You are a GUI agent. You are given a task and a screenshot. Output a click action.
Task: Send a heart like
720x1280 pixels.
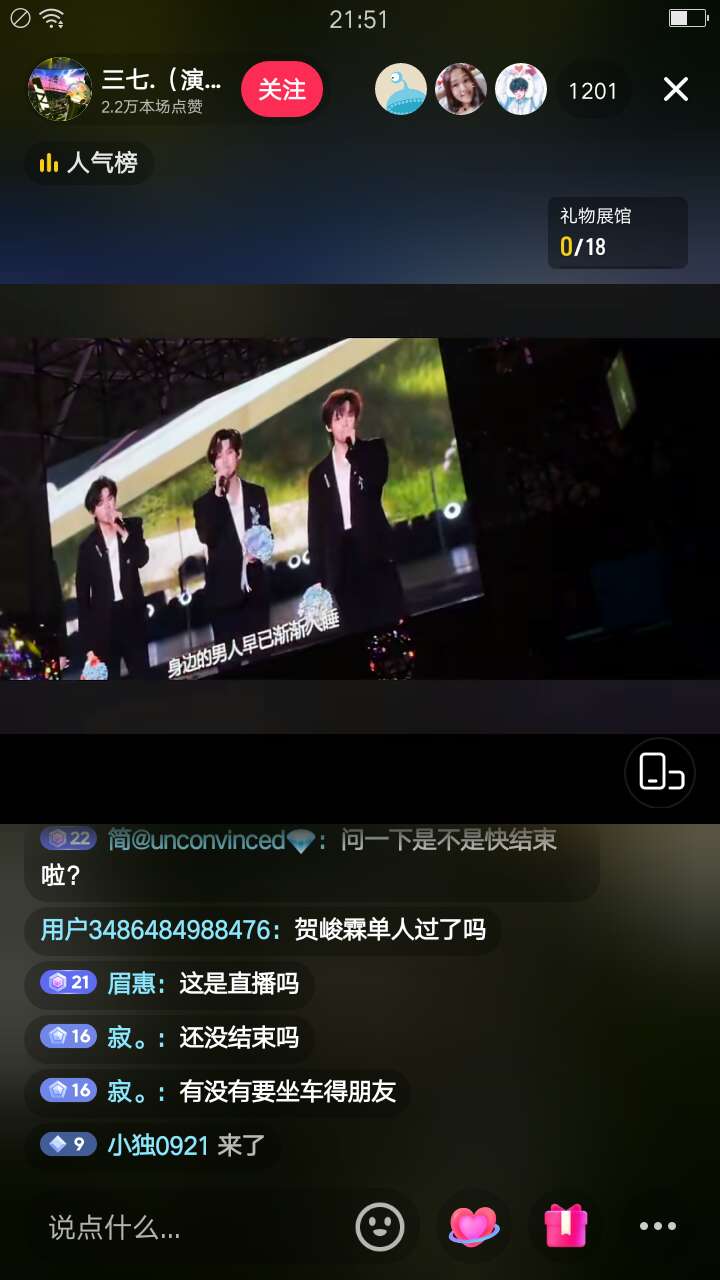tap(473, 1227)
